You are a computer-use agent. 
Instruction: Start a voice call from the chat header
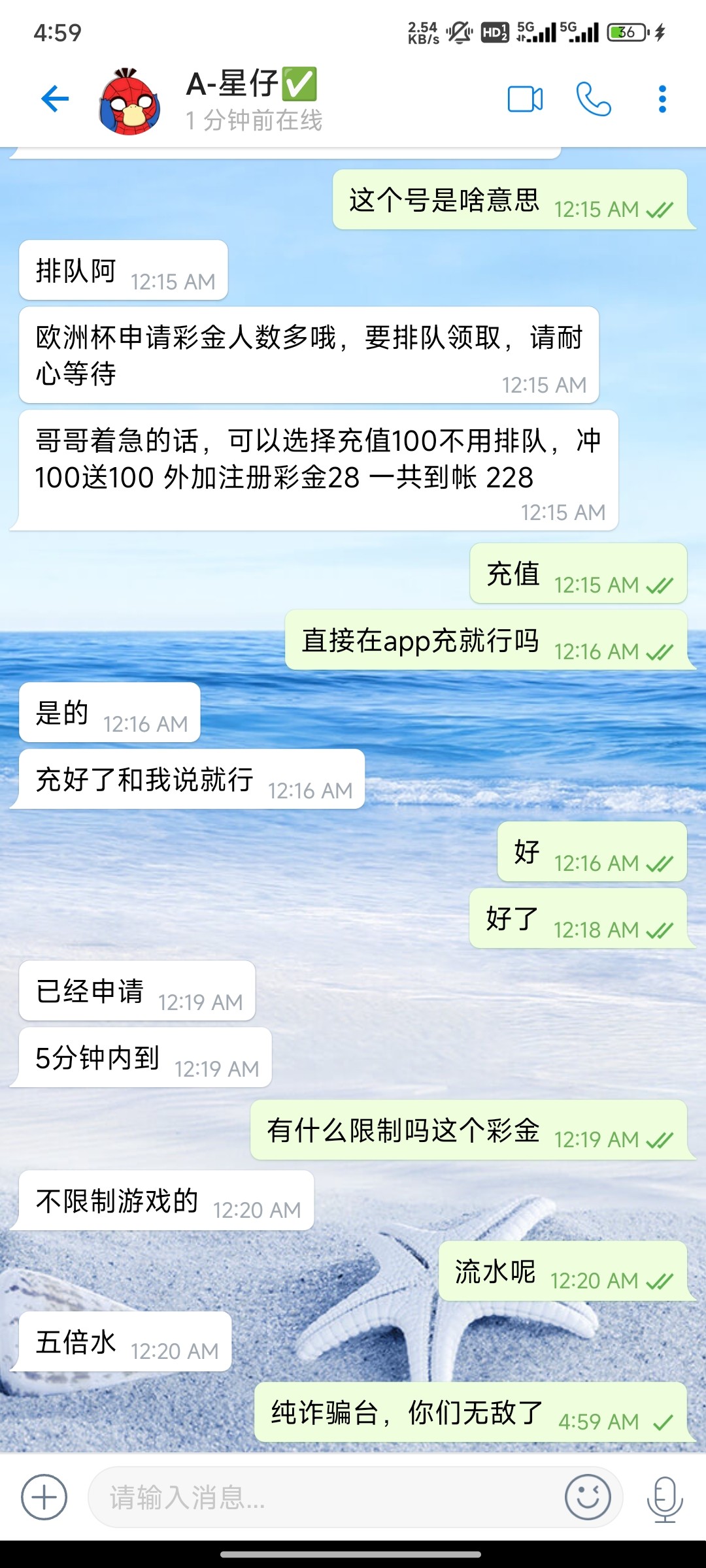coord(592,99)
